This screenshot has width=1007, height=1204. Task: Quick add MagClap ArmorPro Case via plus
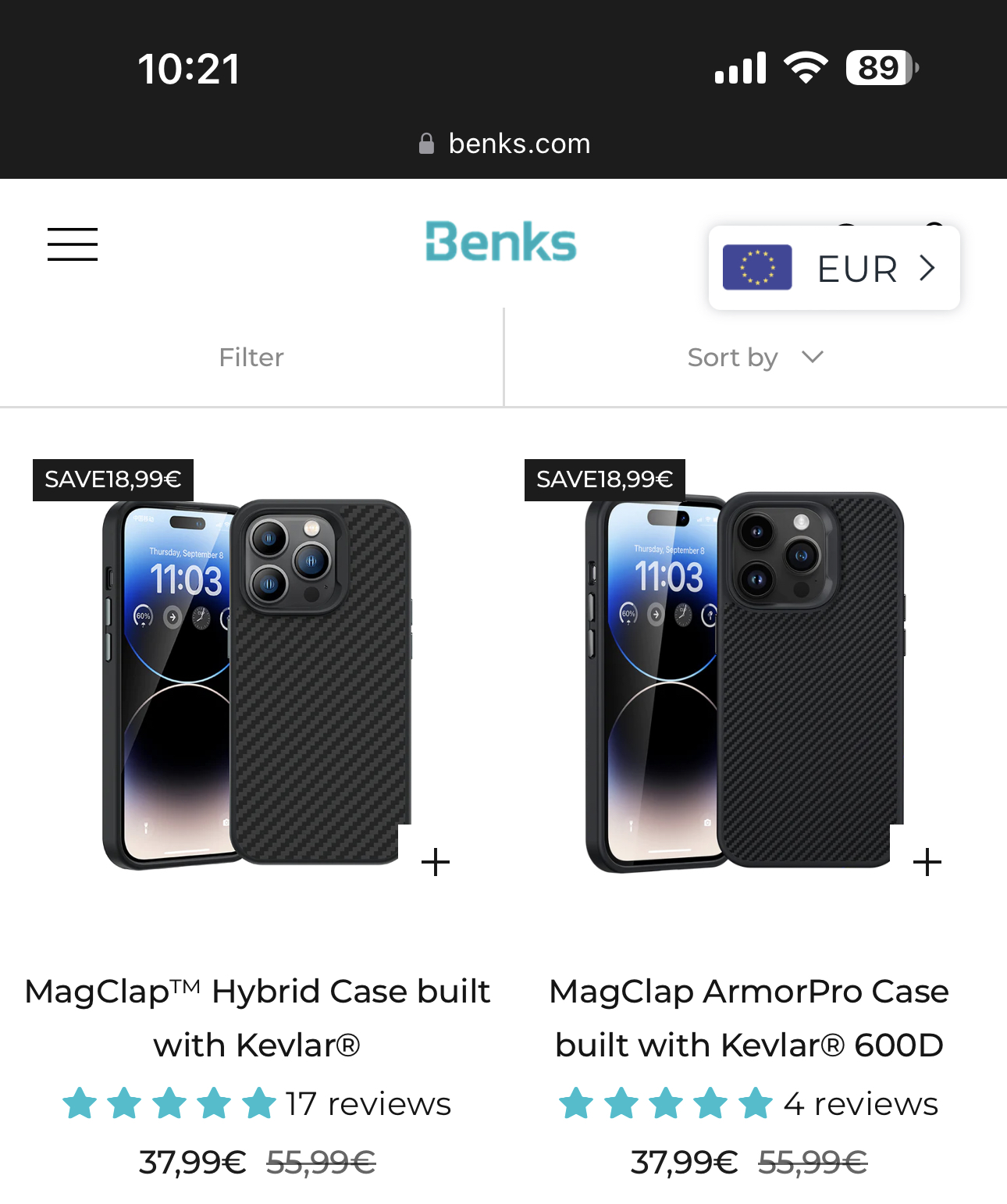[x=927, y=862]
